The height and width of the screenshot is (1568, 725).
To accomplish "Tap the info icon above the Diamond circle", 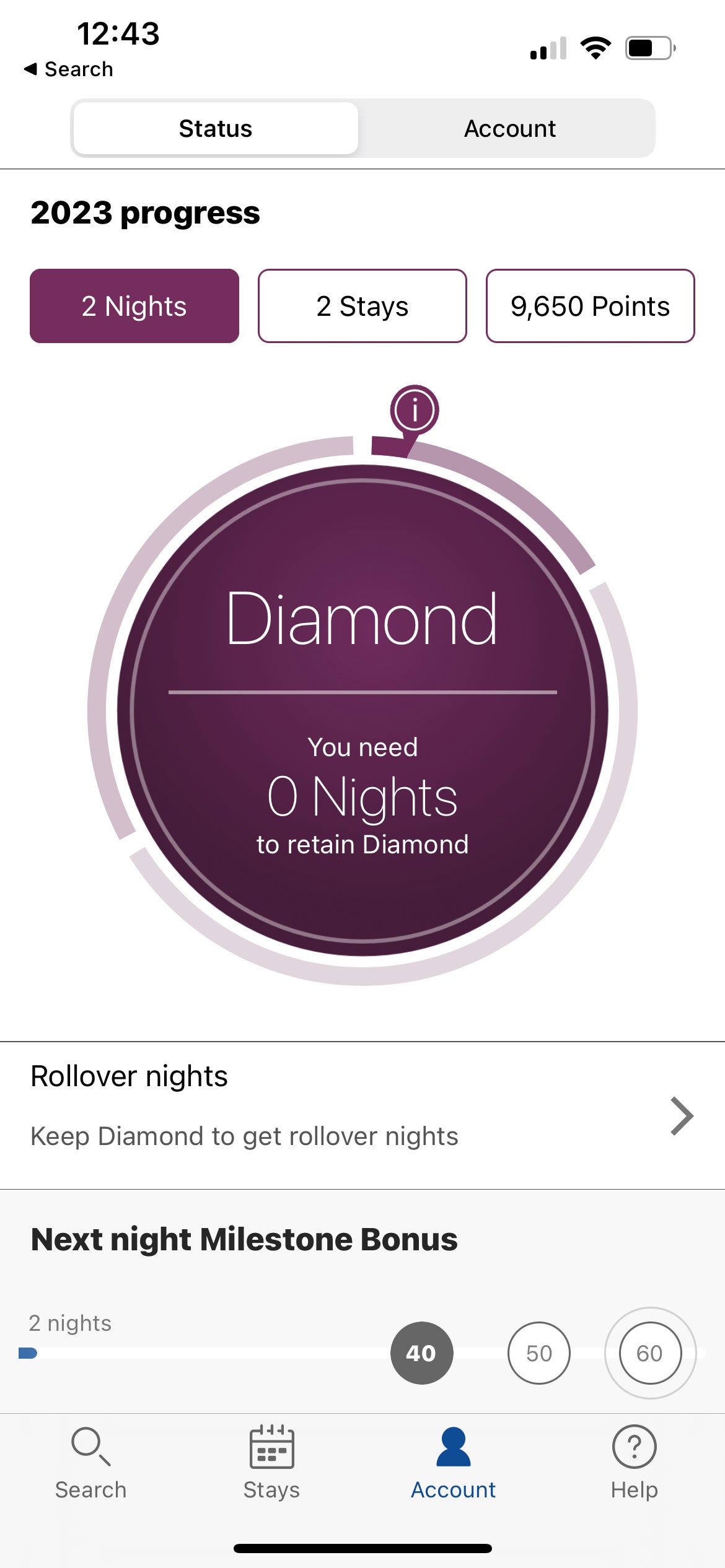I will click(x=414, y=409).
